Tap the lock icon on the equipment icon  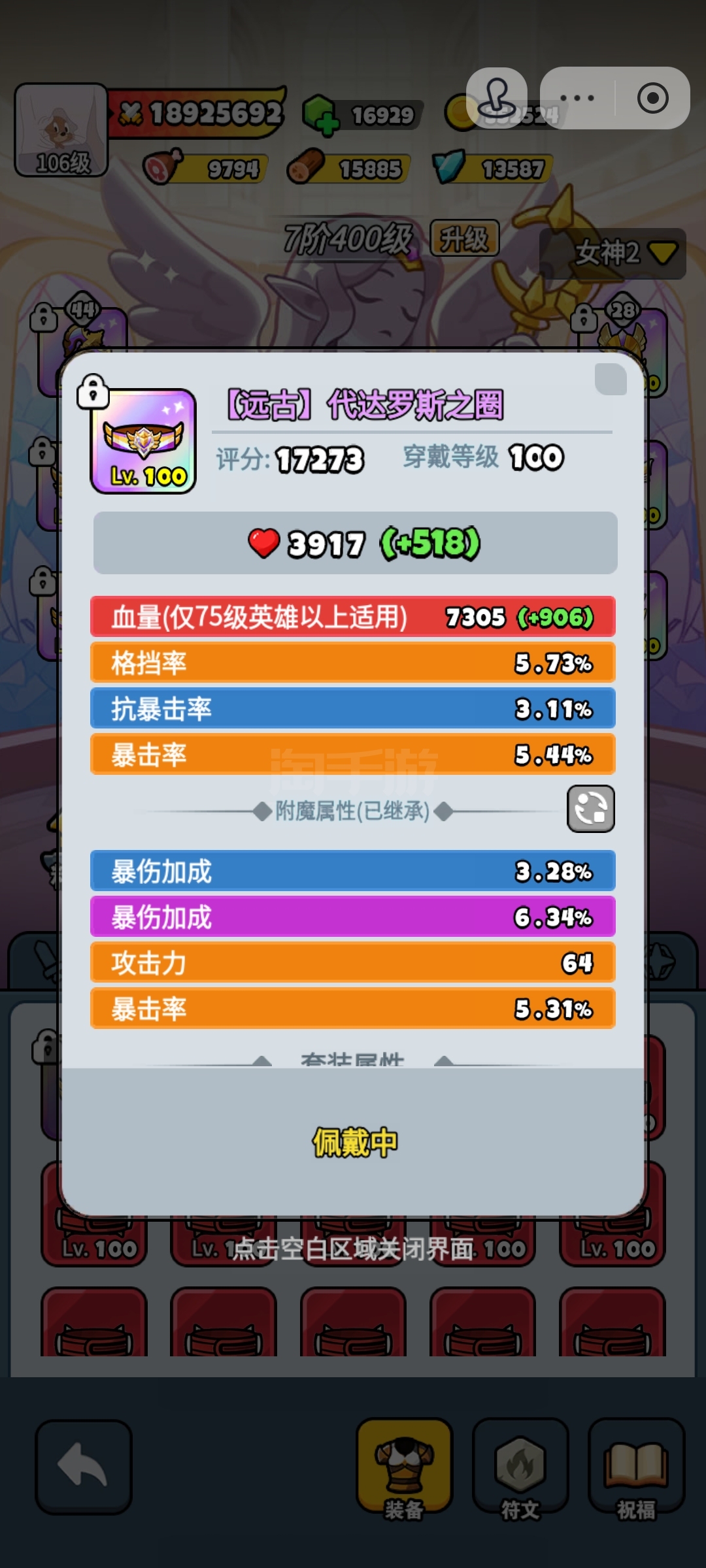(x=93, y=392)
